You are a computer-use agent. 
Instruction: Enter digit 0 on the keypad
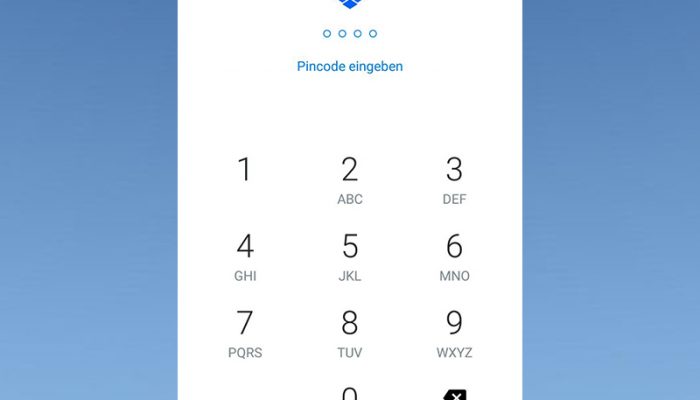pyautogui.click(x=349, y=394)
